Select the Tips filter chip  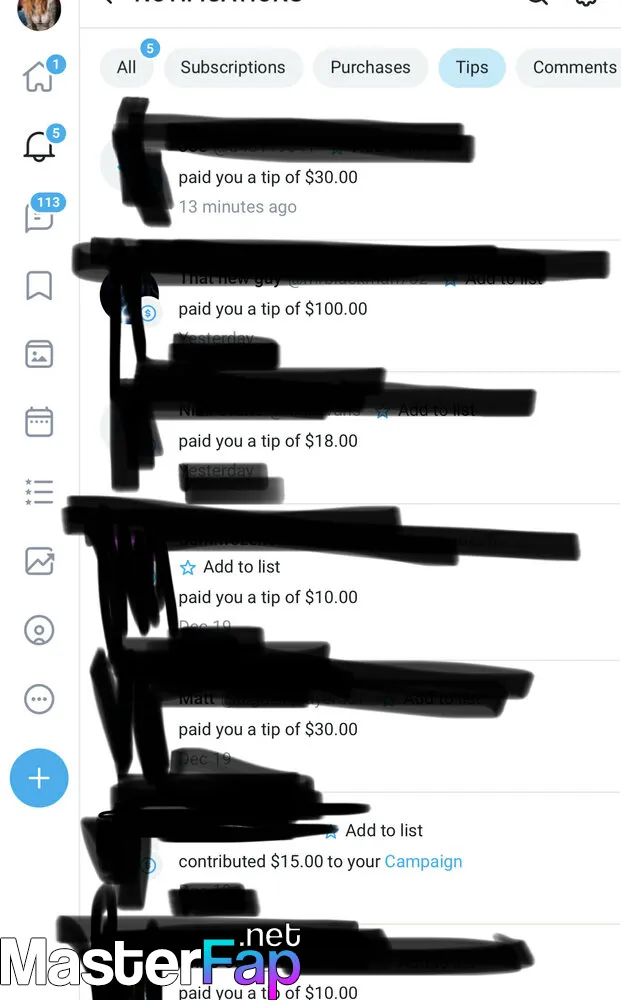472,67
